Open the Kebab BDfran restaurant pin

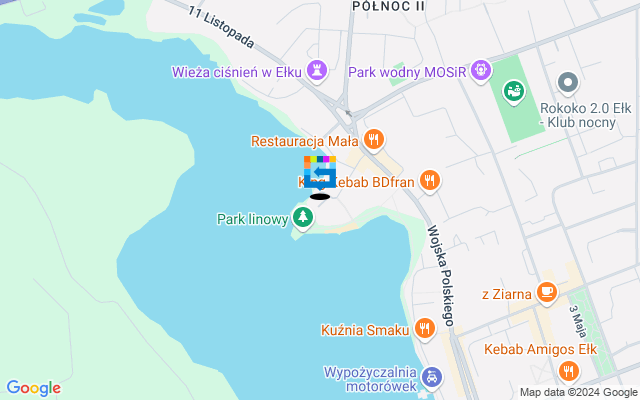coord(430,180)
